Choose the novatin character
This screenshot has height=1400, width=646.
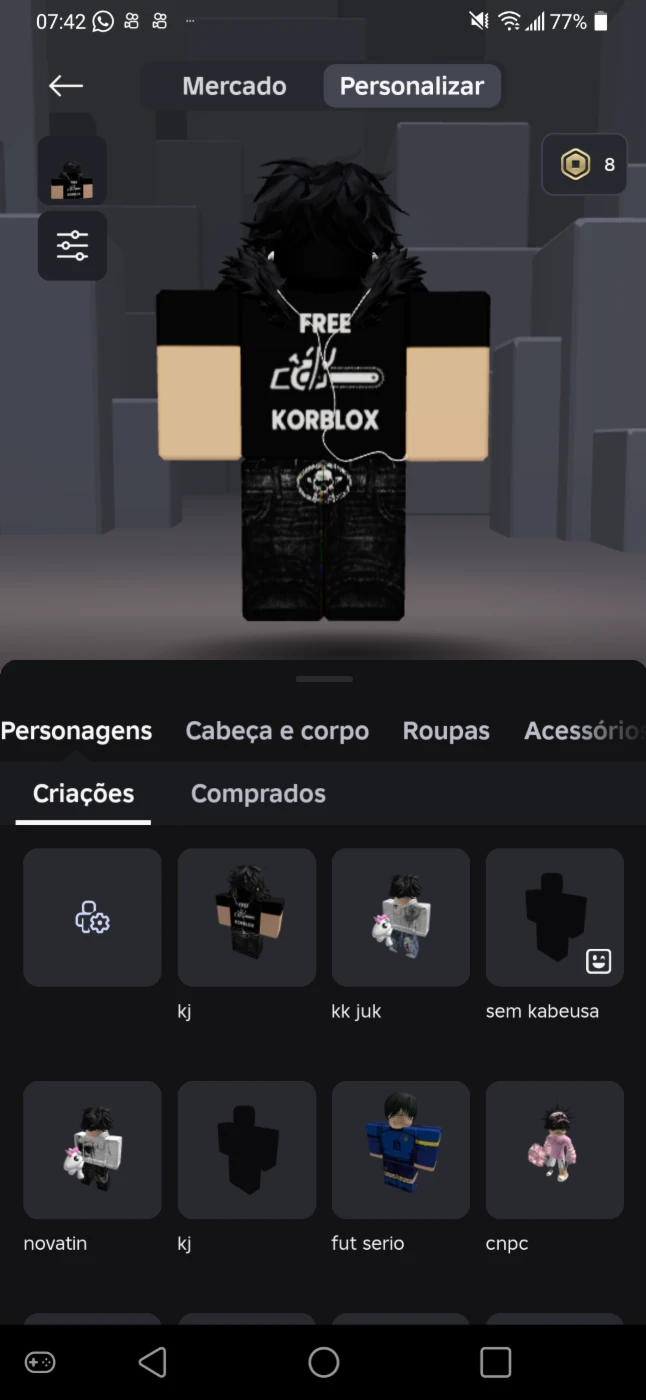[x=92, y=1150]
